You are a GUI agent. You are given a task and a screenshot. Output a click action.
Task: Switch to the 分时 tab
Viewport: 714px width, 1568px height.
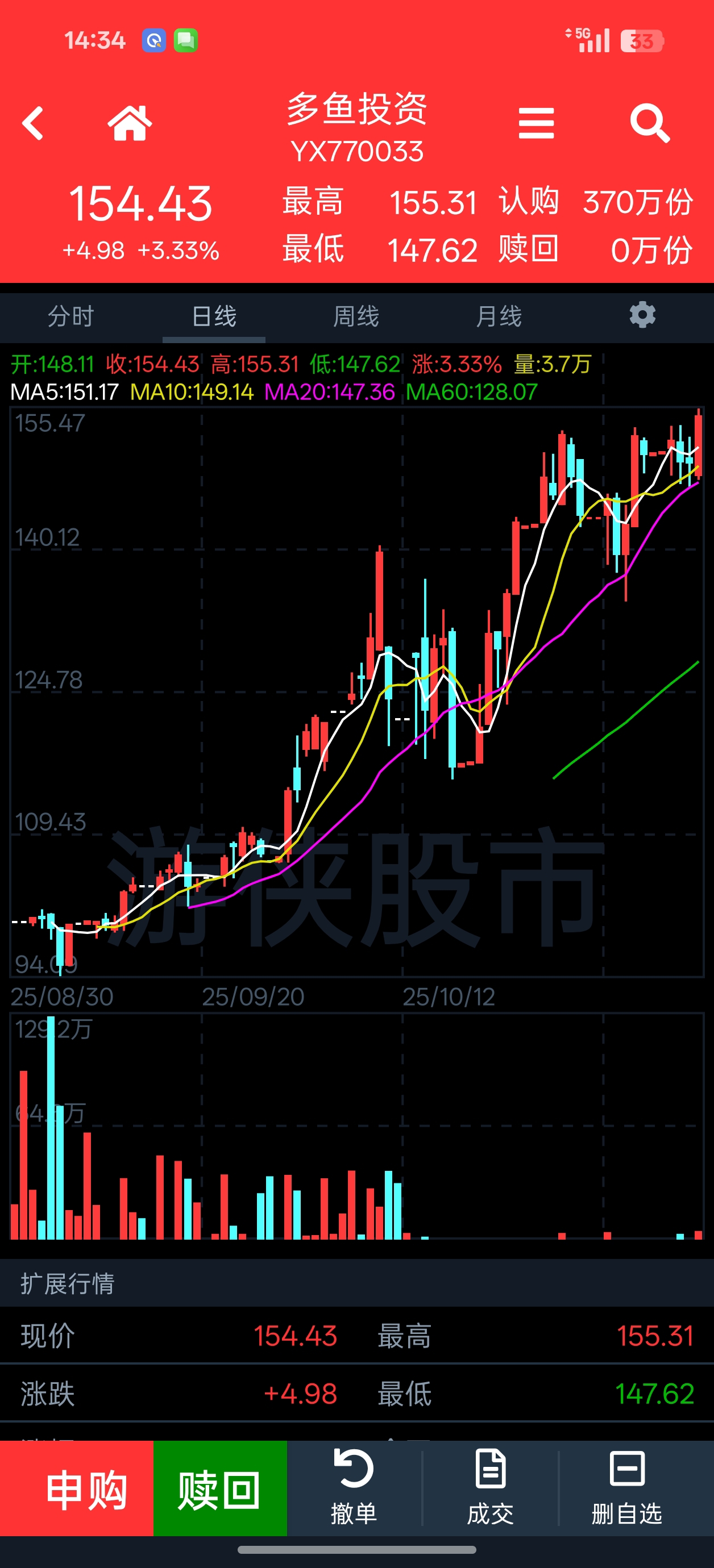(x=70, y=316)
